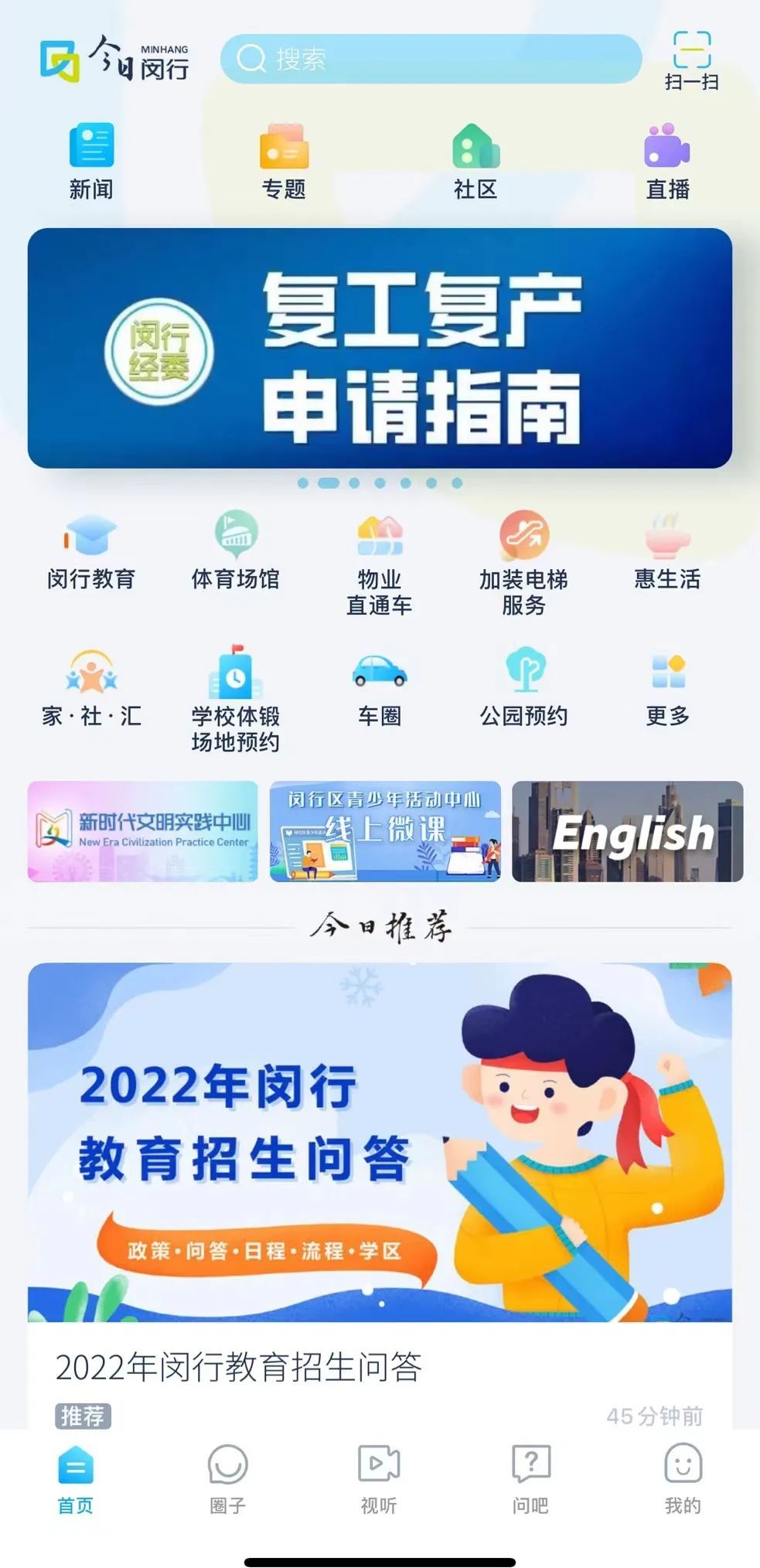Switch to the 视听 tab

click(x=379, y=1478)
